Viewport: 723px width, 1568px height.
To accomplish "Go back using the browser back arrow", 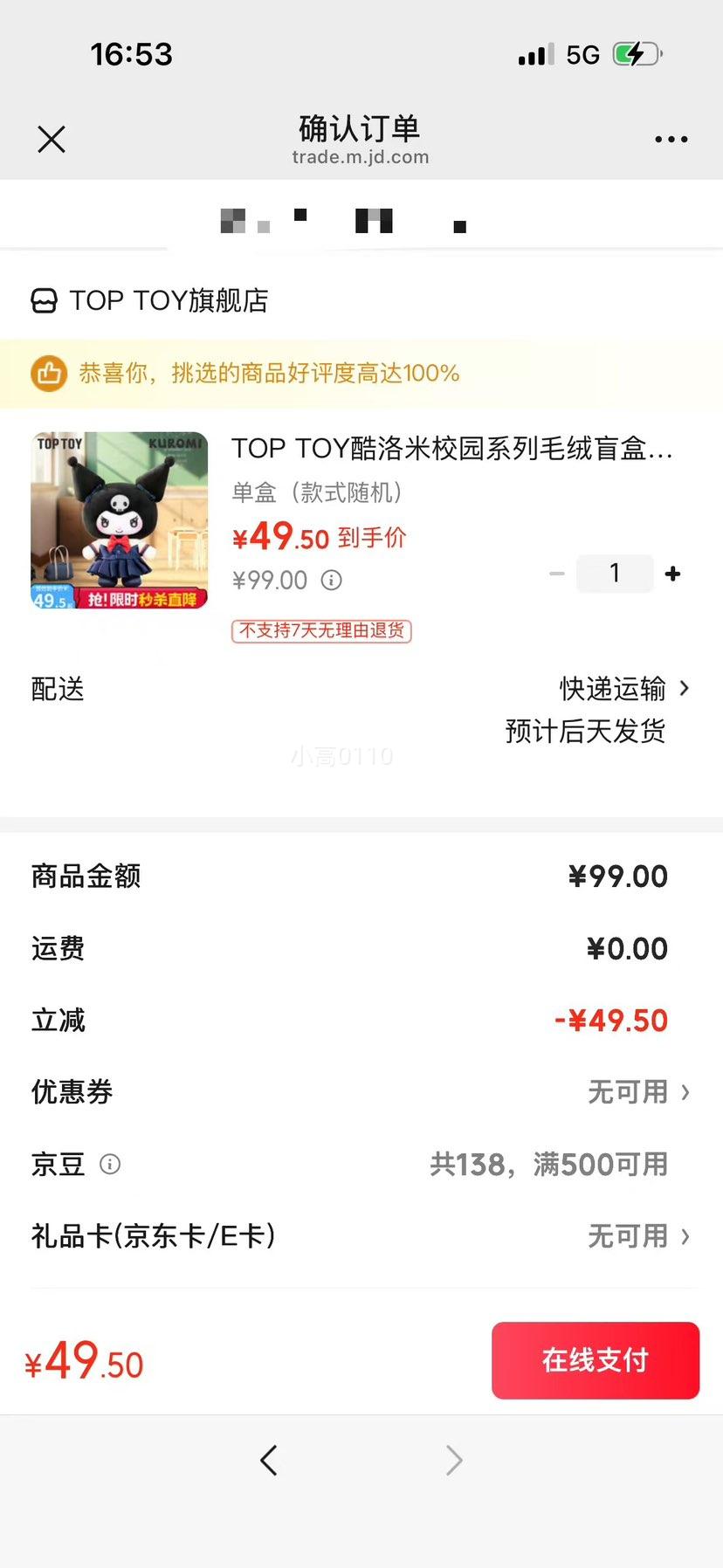I will tap(269, 1460).
